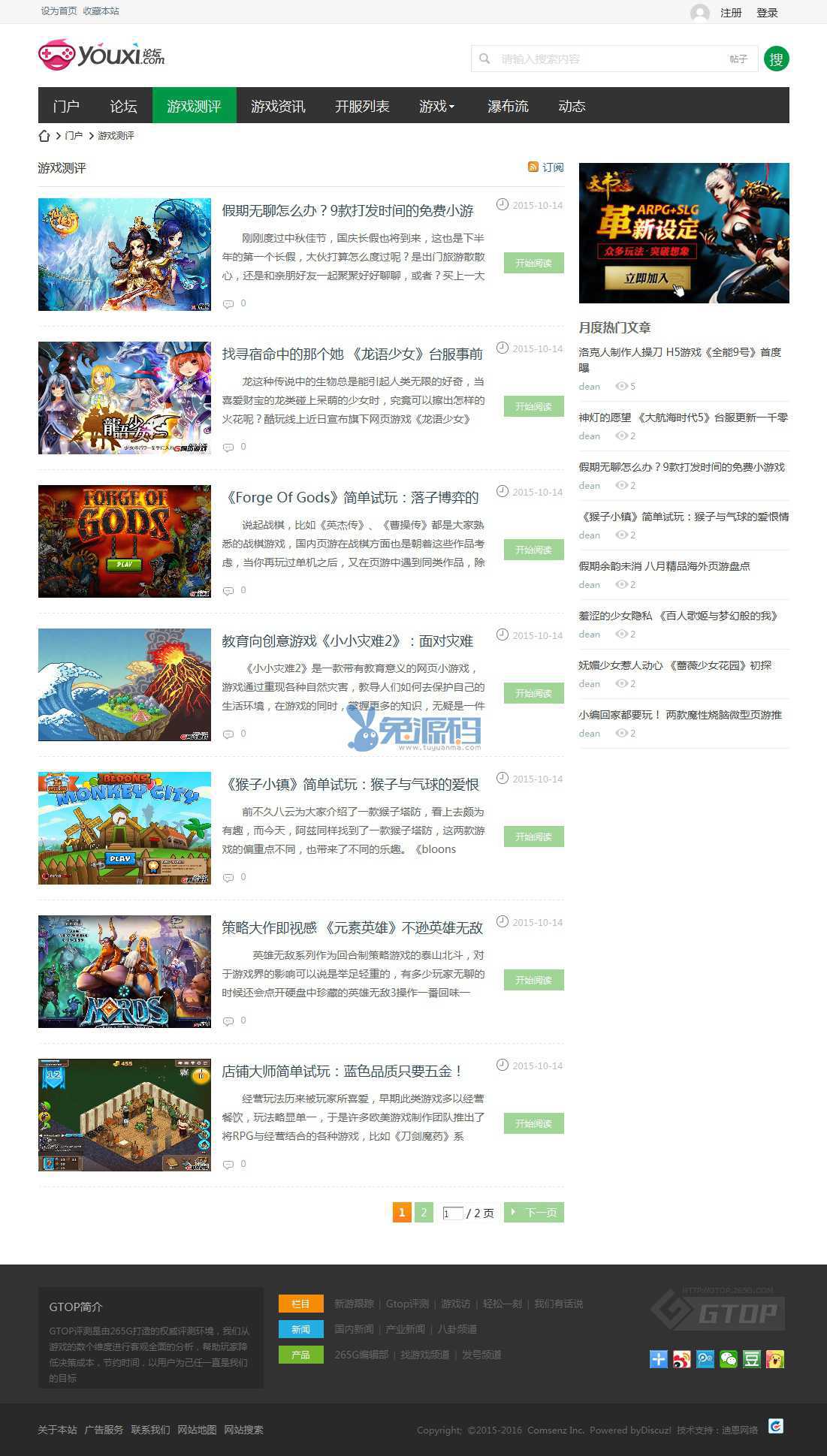This screenshot has width=827, height=1456.
Task: Switch to the 论坛 nav tab
Action: [123, 106]
